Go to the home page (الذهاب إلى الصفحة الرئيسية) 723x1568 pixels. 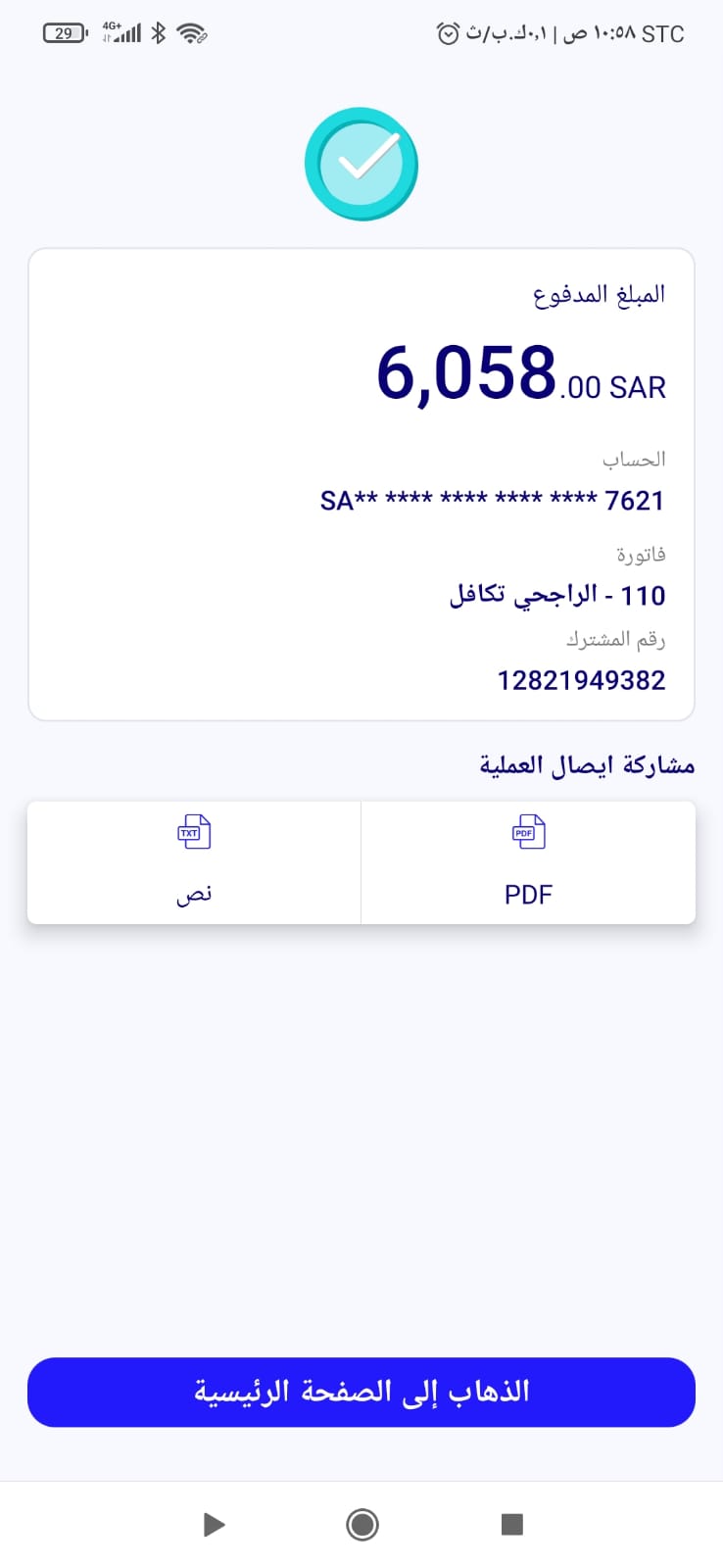tap(361, 1392)
